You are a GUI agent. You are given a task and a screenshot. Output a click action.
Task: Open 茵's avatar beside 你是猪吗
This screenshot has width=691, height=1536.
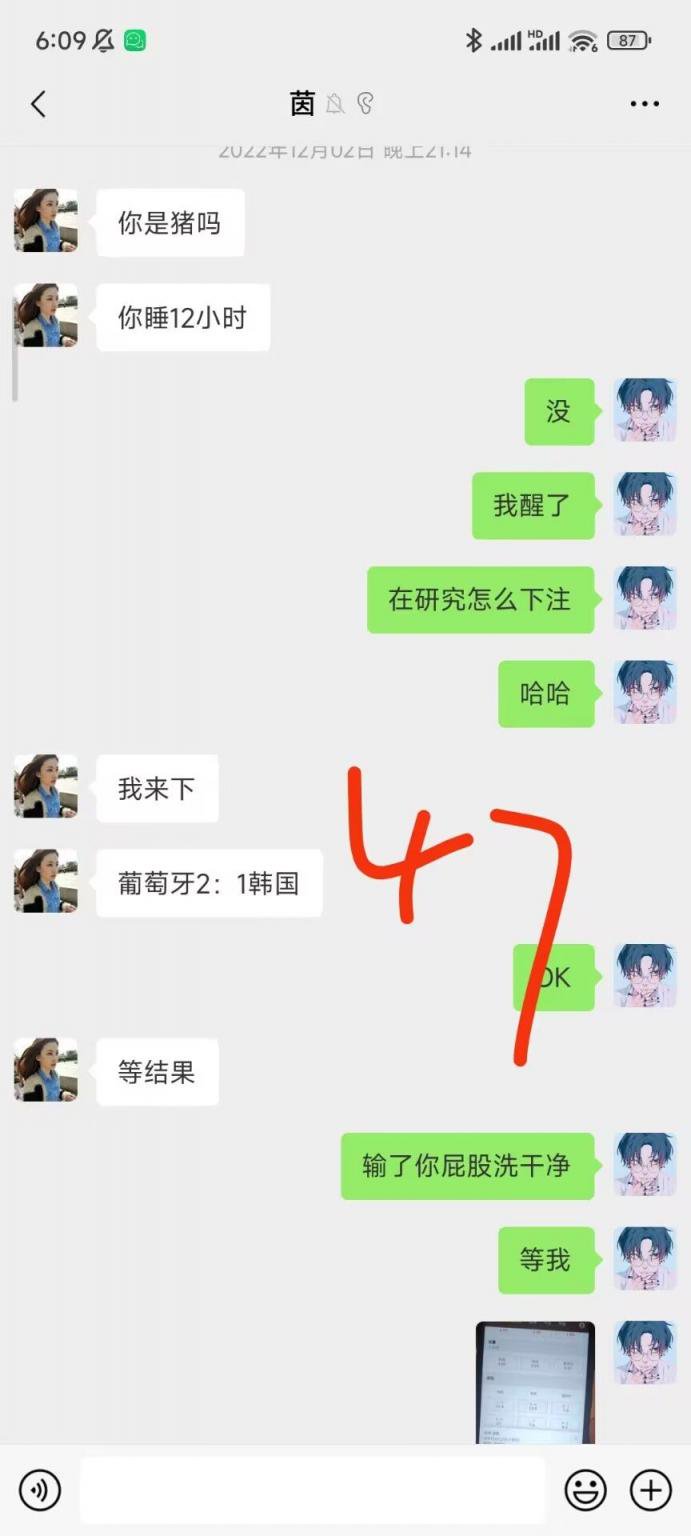[x=46, y=221]
